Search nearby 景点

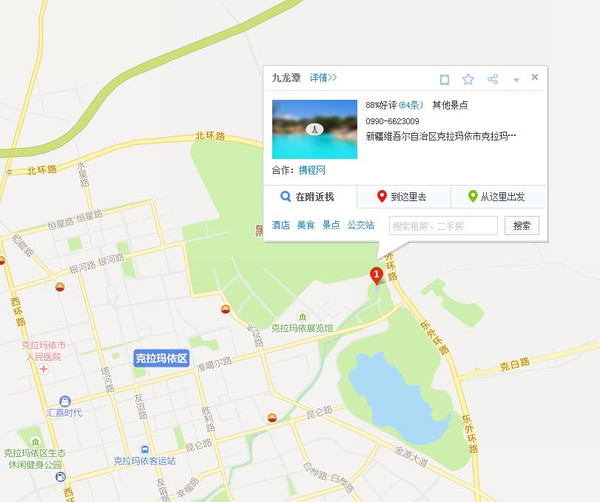330,226
